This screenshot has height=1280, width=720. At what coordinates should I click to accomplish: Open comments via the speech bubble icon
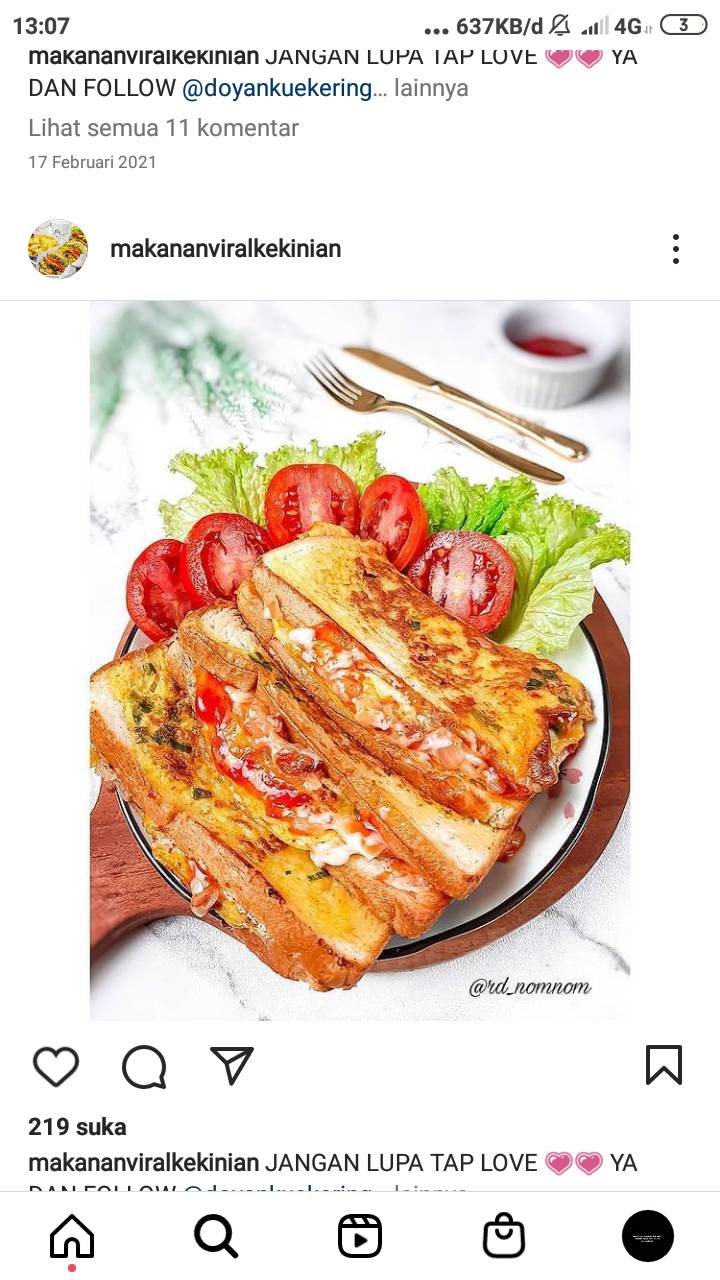(144, 1066)
